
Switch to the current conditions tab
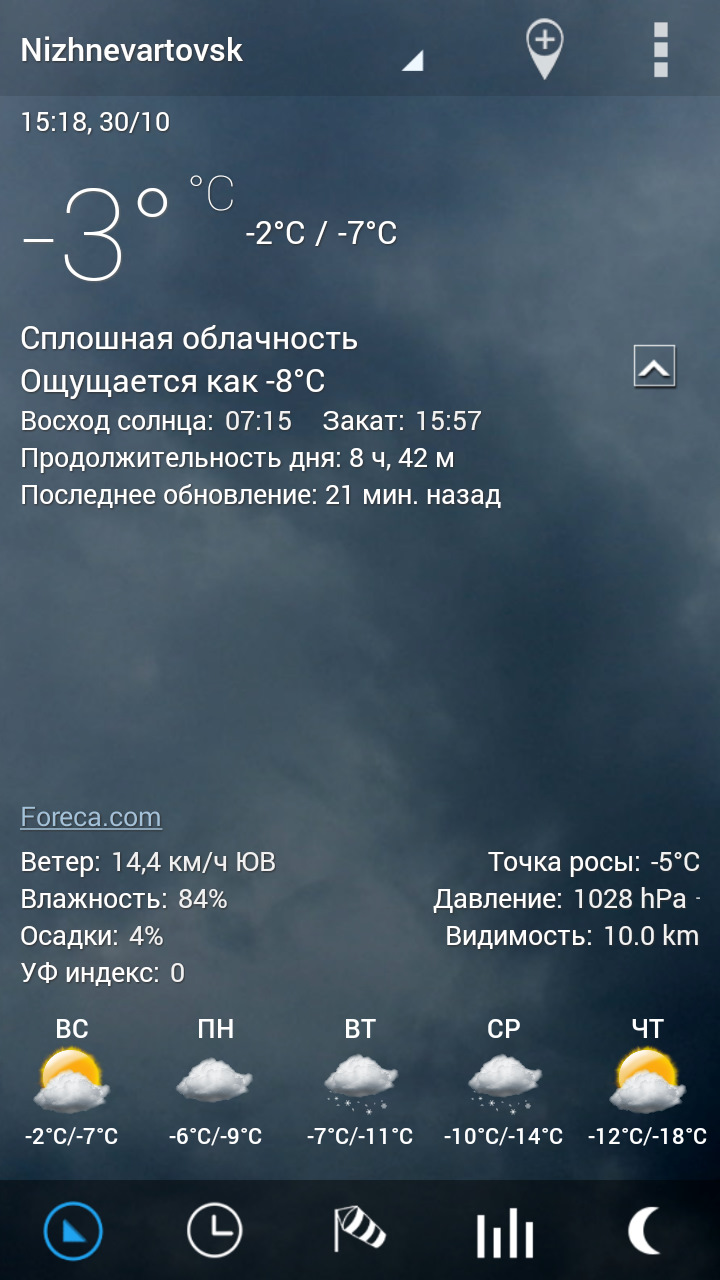coord(73,1231)
